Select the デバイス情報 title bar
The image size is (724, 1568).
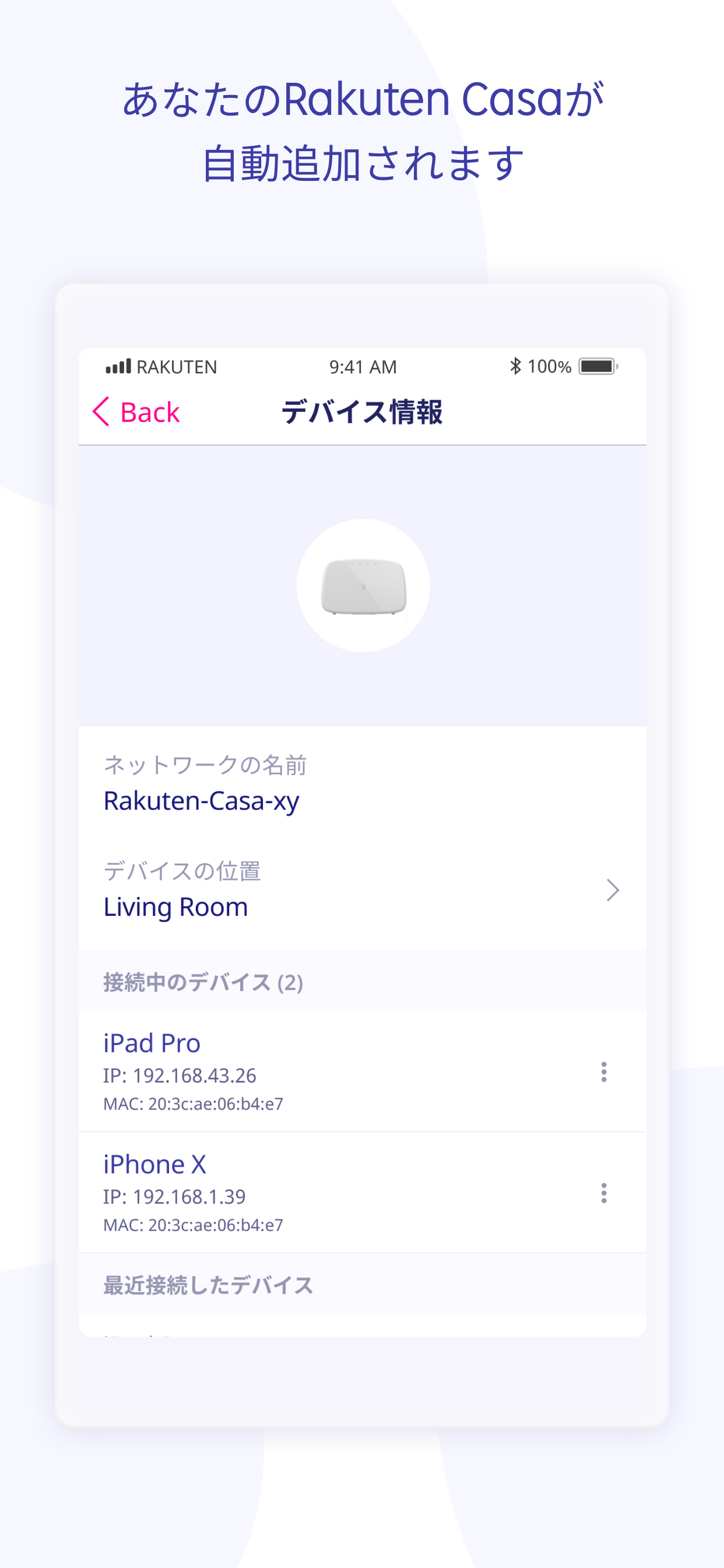[363, 412]
